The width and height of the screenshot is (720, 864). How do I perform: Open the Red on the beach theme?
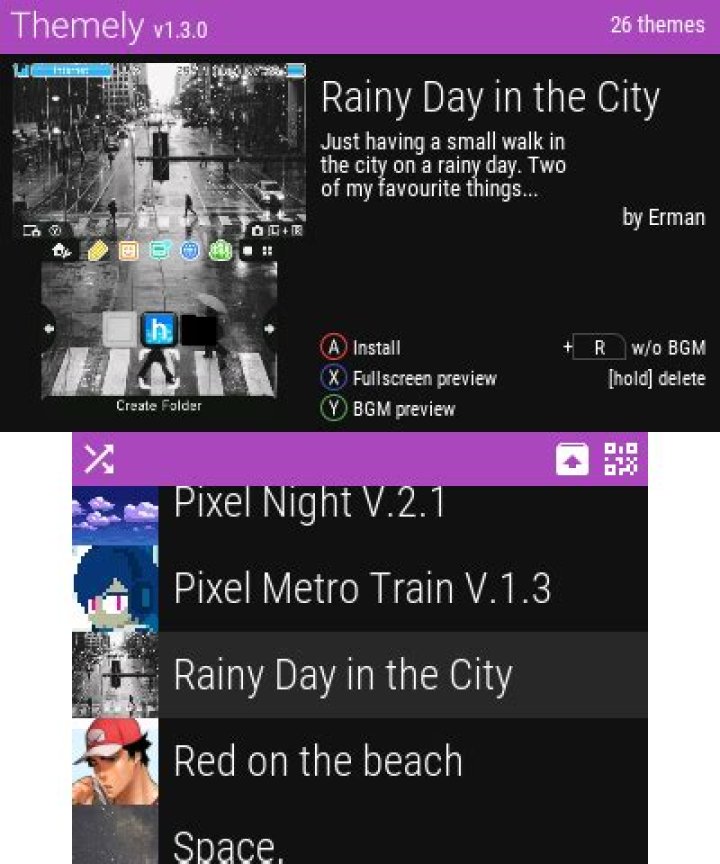[x=360, y=761]
